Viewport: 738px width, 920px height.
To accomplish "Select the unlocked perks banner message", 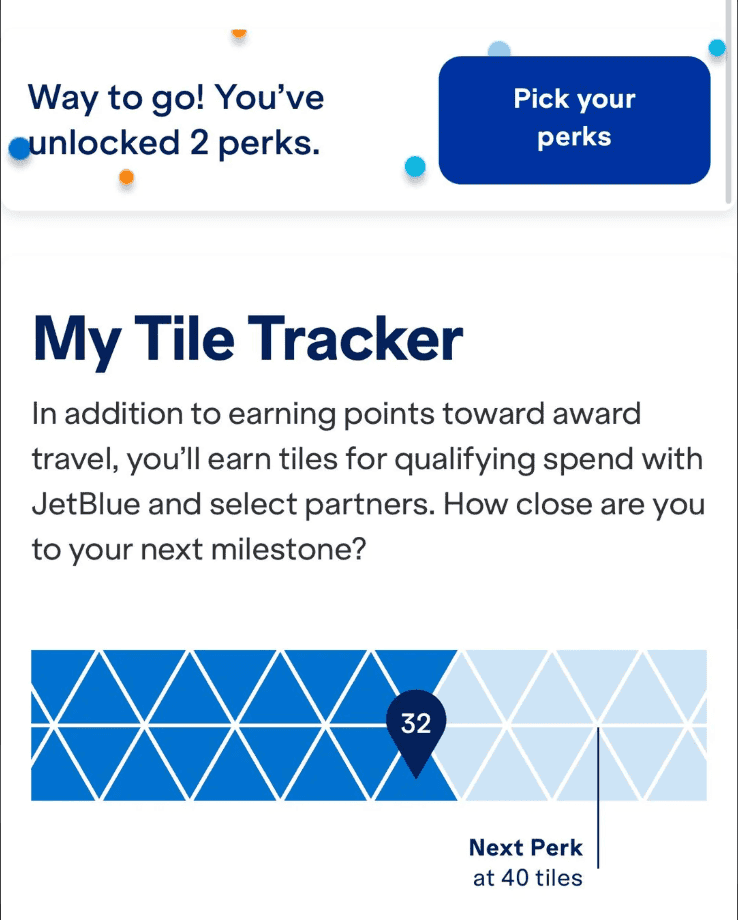I will pos(176,119).
